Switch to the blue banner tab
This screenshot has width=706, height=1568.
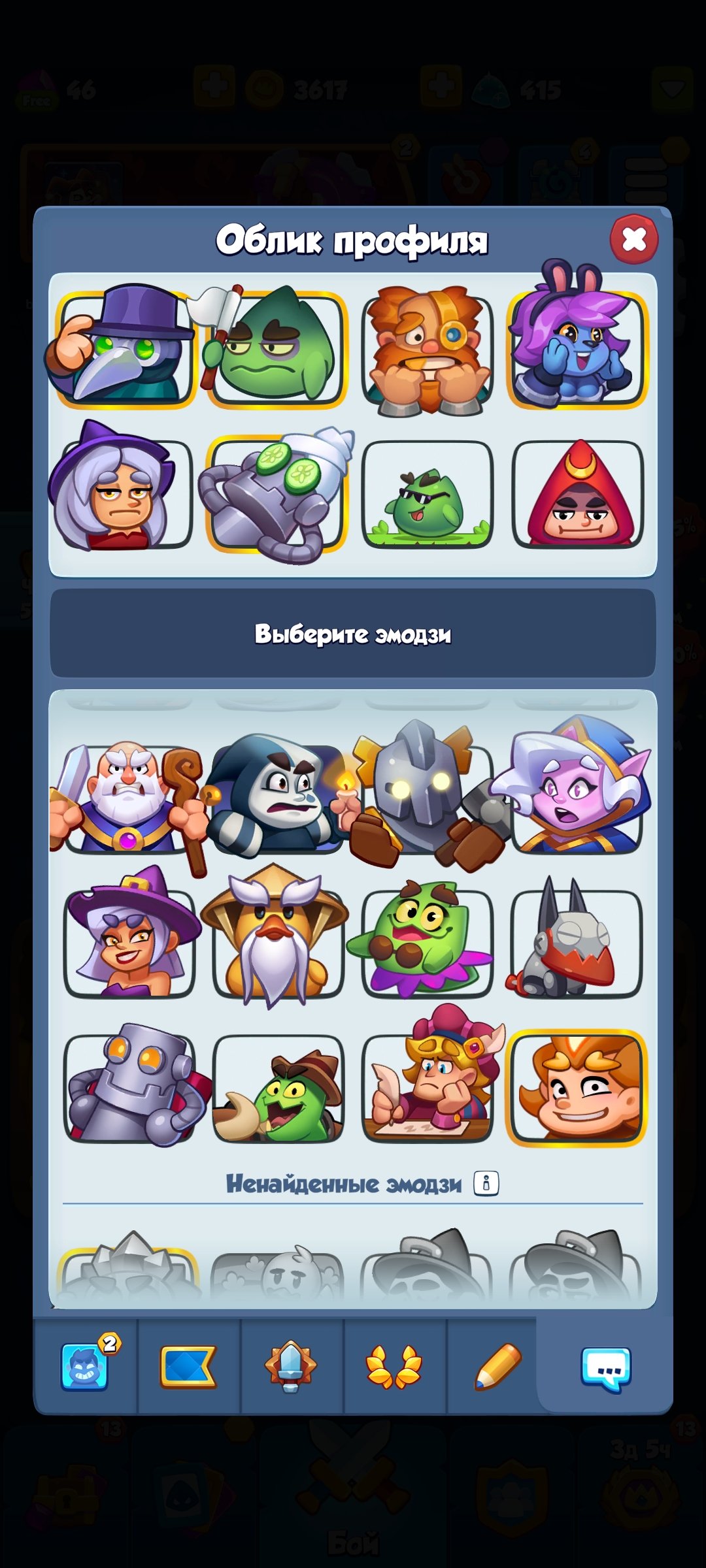coord(188,1367)
